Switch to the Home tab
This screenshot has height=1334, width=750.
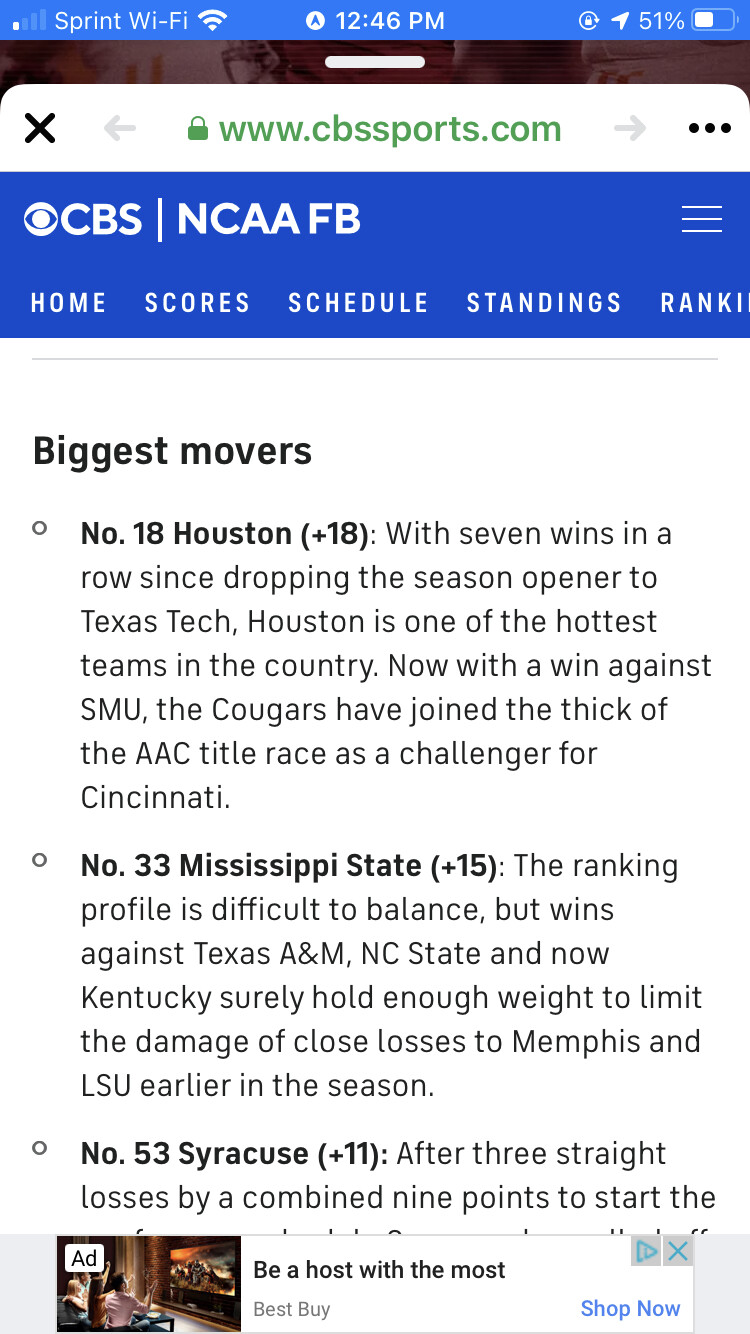68,303
